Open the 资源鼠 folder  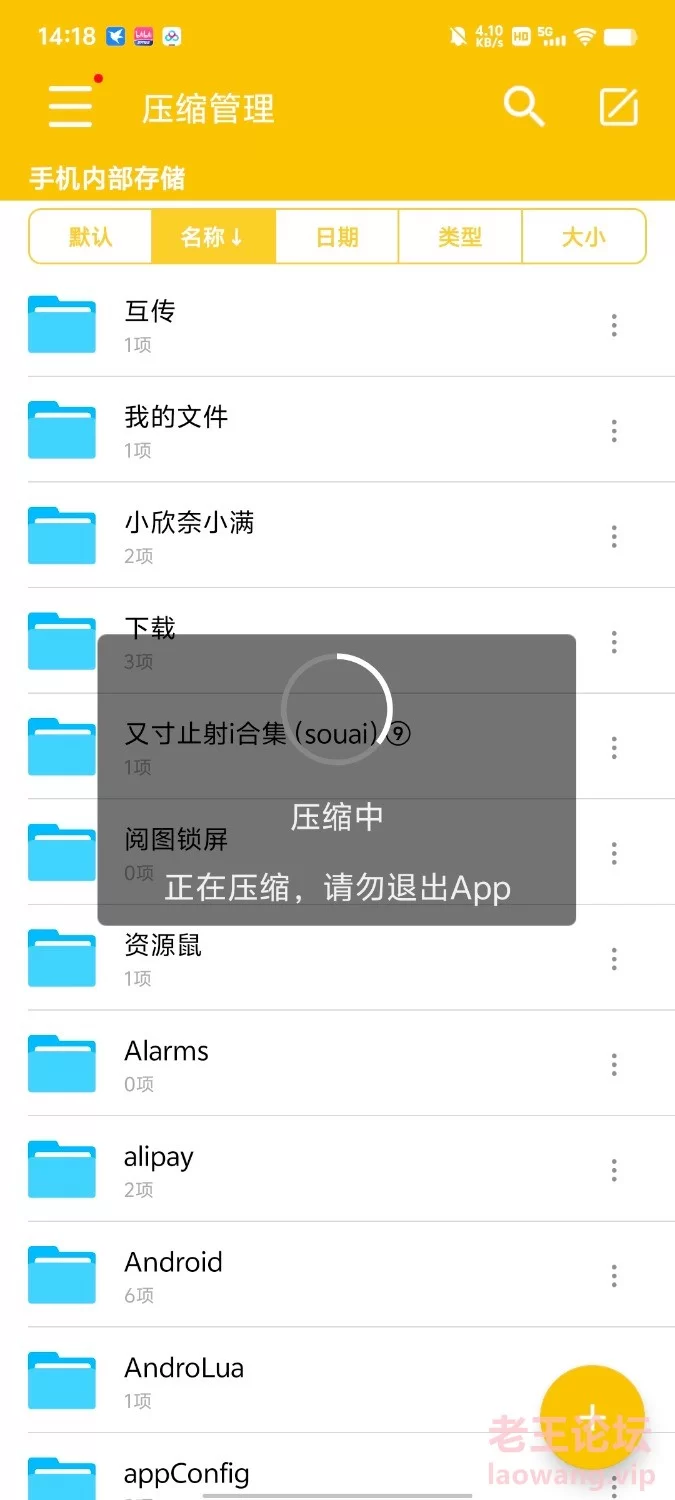(337, 958)
